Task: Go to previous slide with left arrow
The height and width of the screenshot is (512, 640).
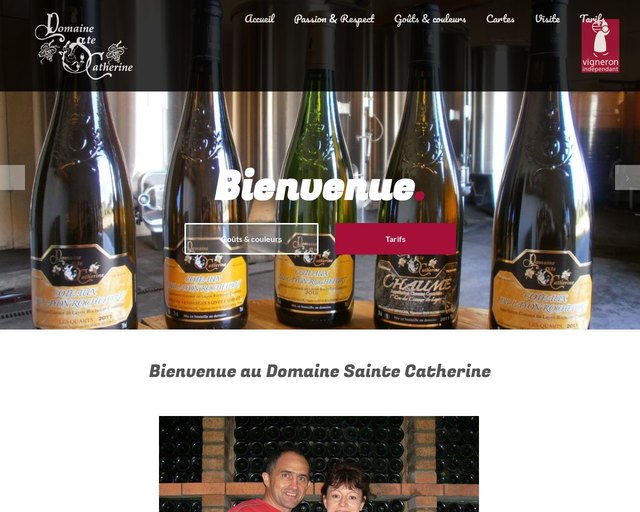Action: (x=12, y=178)
